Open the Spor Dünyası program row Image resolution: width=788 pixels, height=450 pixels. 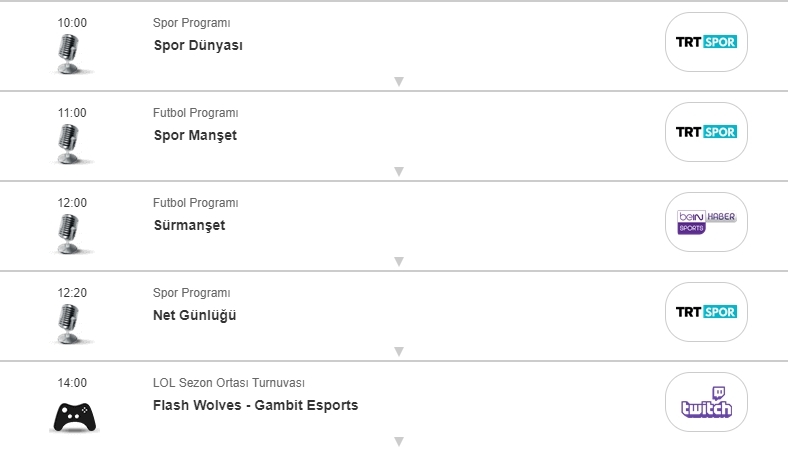(x=198, y=45)
